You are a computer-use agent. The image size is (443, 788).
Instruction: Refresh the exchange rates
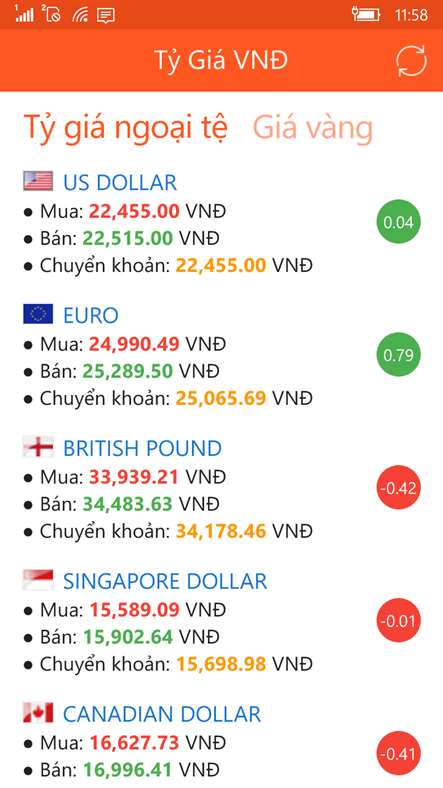click(411, 61)
